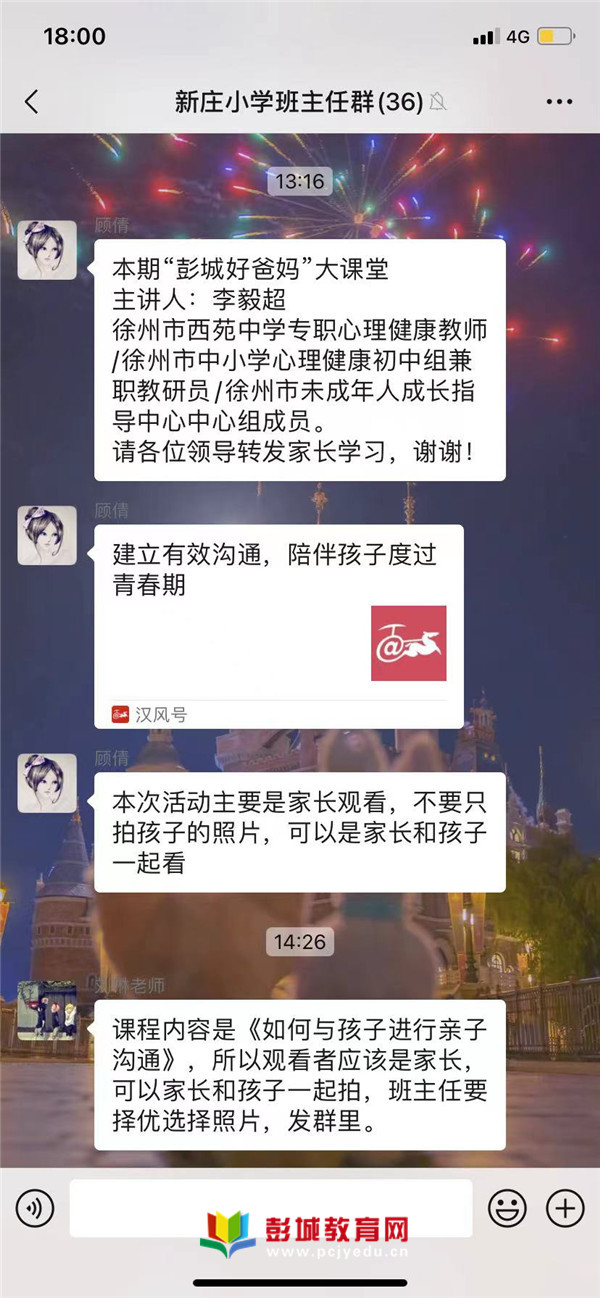This screenshot has width=600, height=1298.
Task: Open the teacher's avatar on last message
Action: 47,1010
